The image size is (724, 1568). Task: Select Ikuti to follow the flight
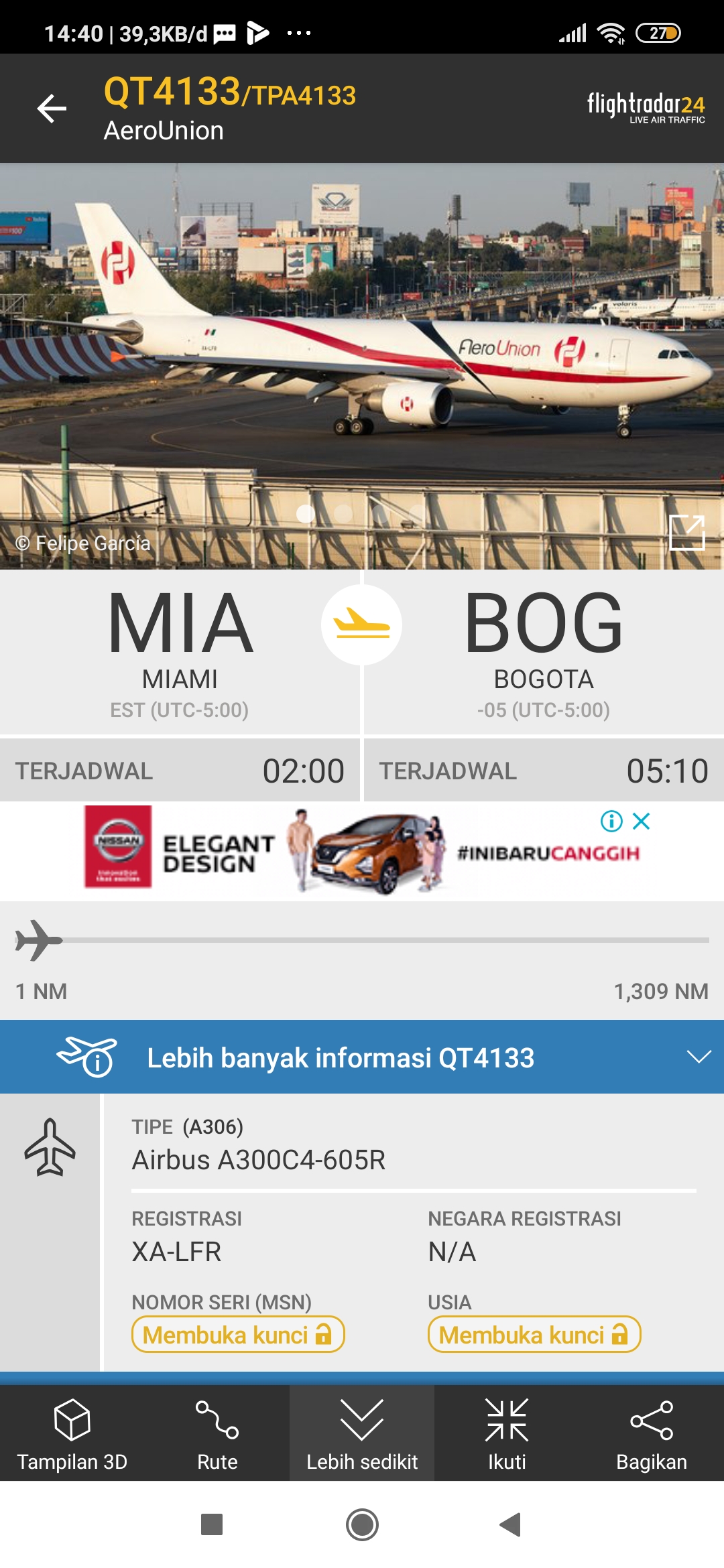coord(507,1433)
